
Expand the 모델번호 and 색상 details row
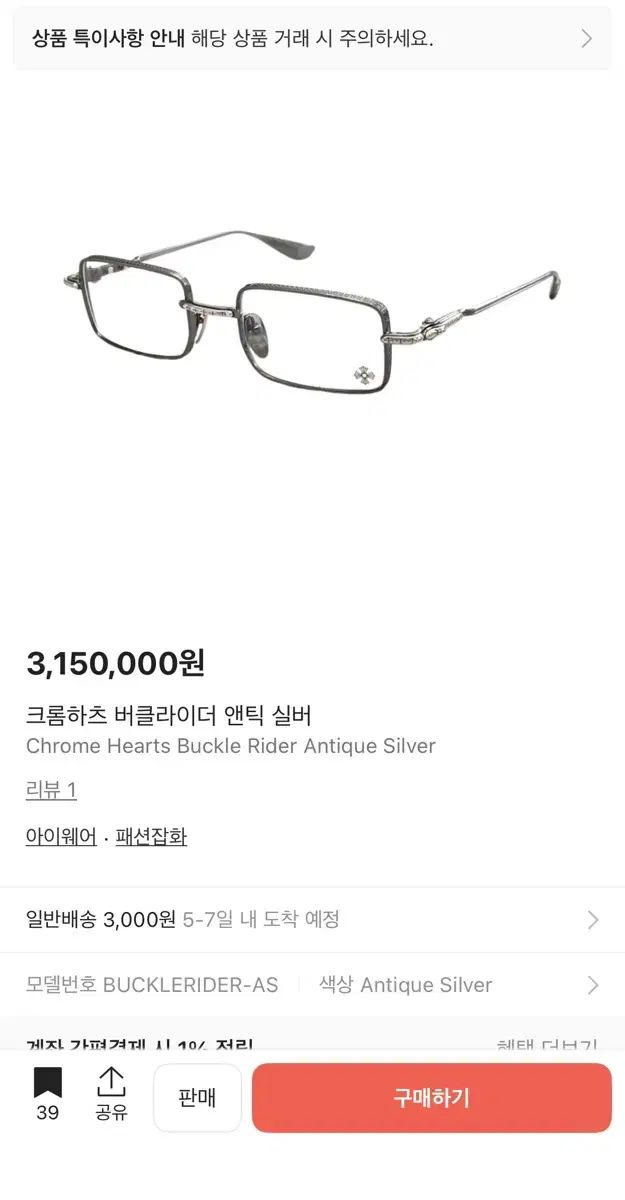(312, 985)
